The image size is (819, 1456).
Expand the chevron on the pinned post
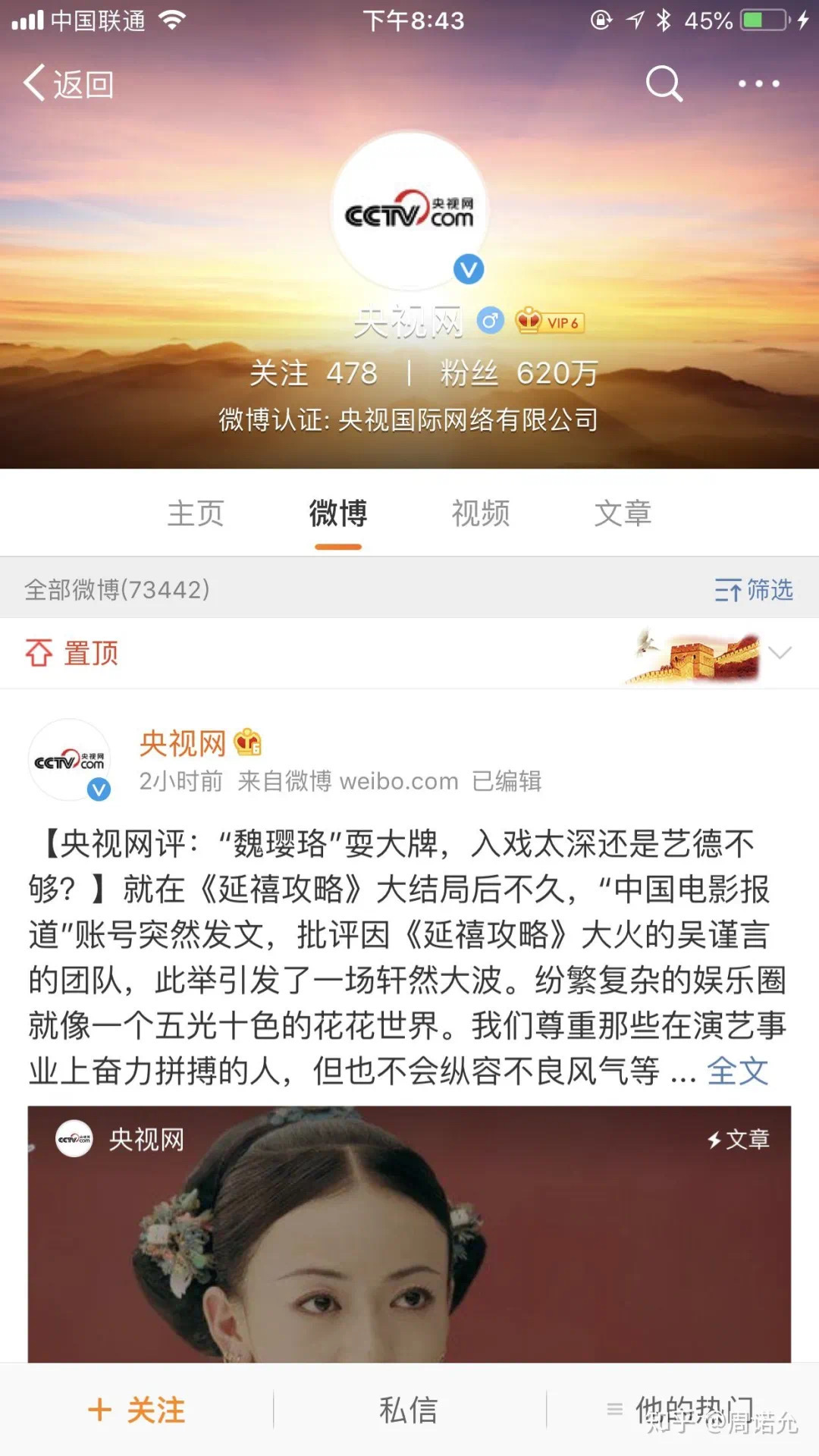click(x=780, y=653)
